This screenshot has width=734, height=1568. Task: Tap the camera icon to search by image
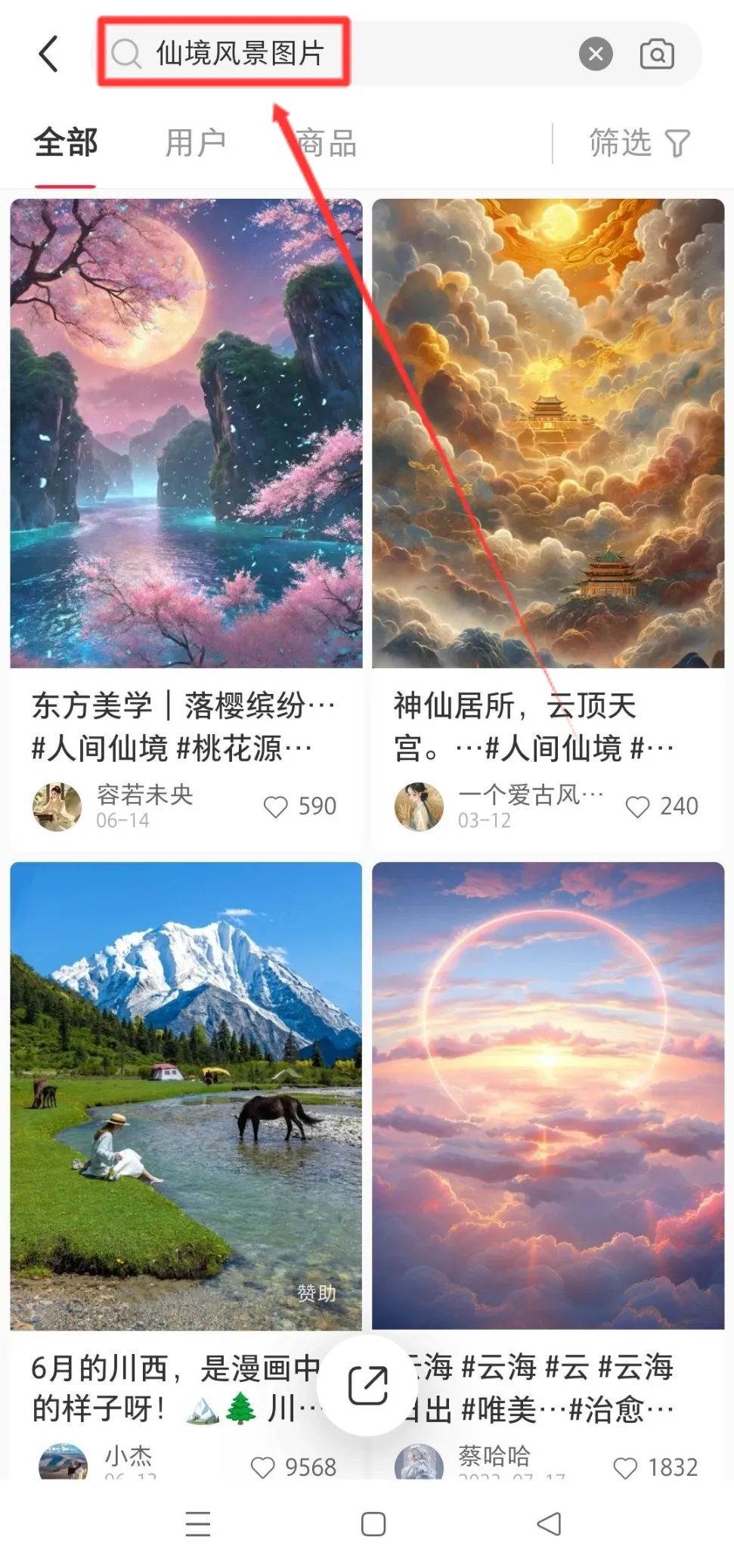click(658, 54)
